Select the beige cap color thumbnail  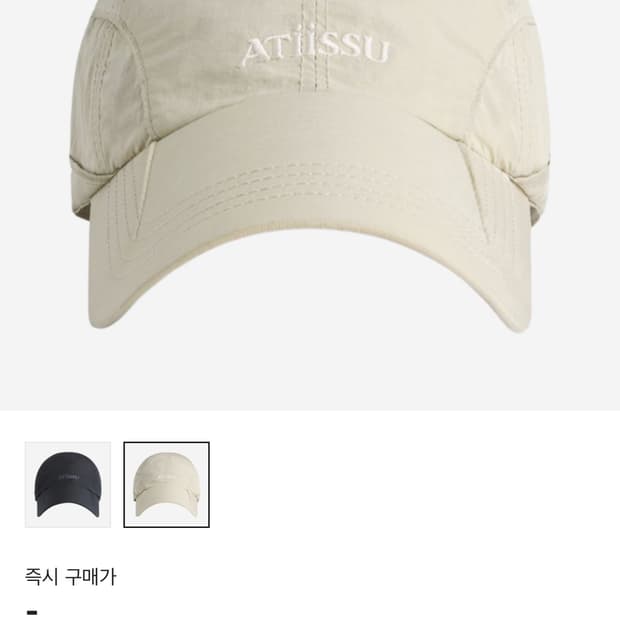166,484
